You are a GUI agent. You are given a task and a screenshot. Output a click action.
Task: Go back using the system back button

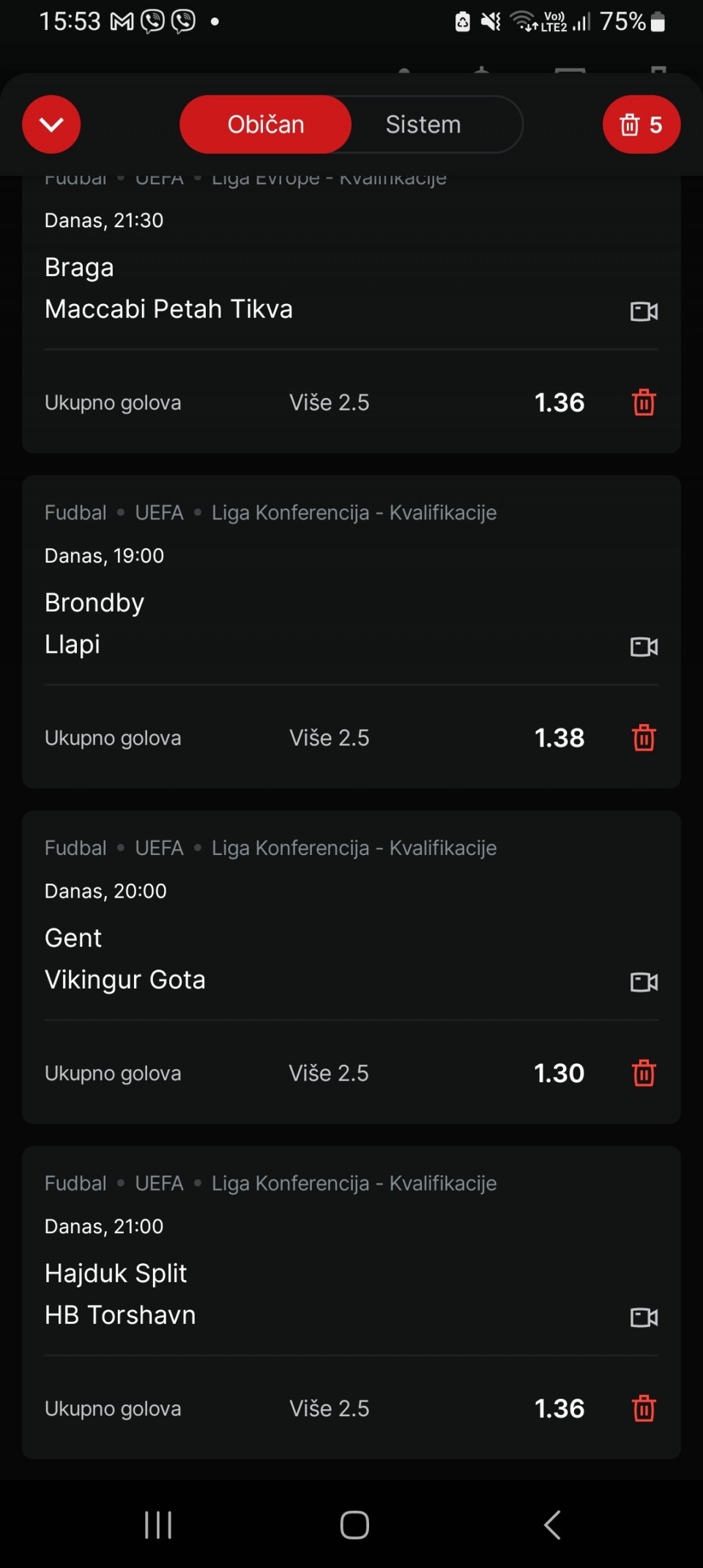(x=552, y=1525)
